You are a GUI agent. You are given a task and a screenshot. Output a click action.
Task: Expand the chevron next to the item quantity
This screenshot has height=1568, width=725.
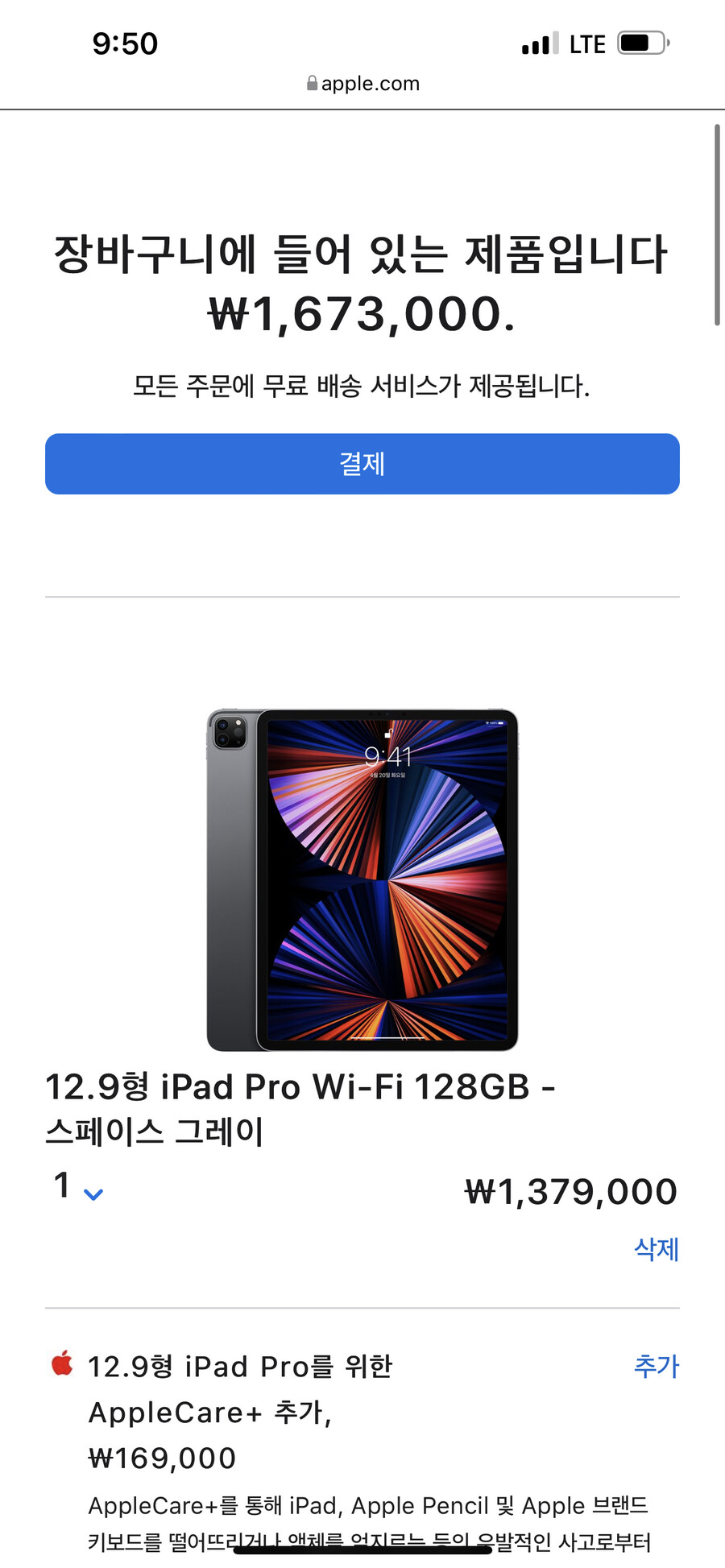(x=92, y=1194)
